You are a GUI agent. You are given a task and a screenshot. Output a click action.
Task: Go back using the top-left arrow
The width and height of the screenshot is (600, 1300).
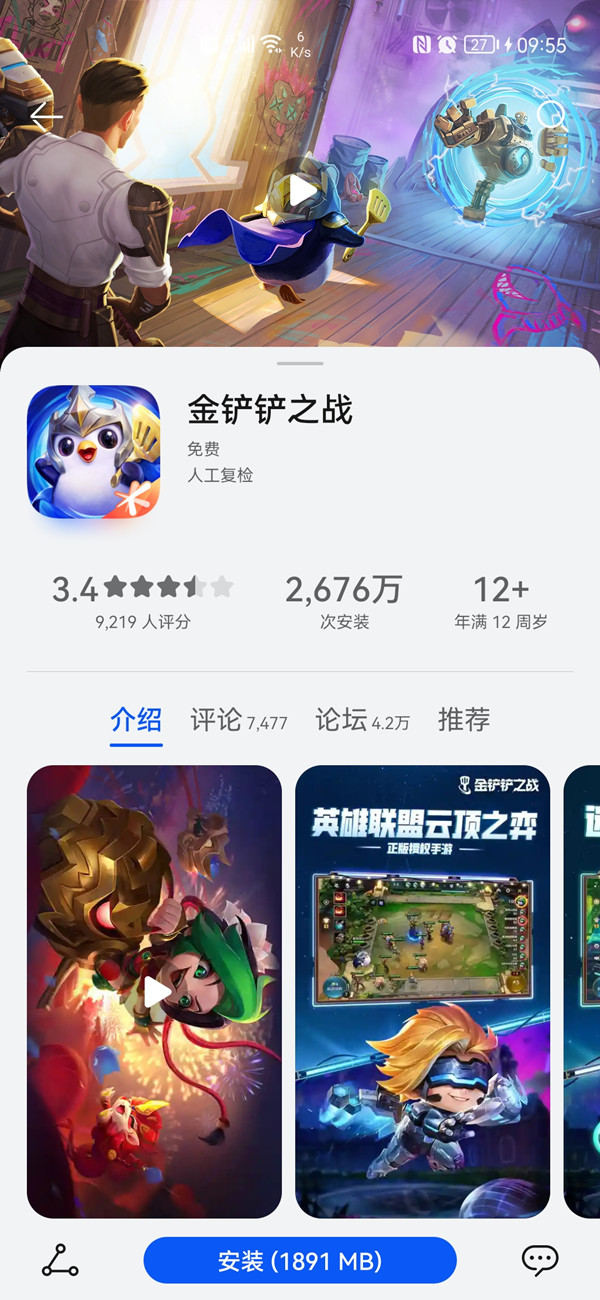tap(45, 115)
